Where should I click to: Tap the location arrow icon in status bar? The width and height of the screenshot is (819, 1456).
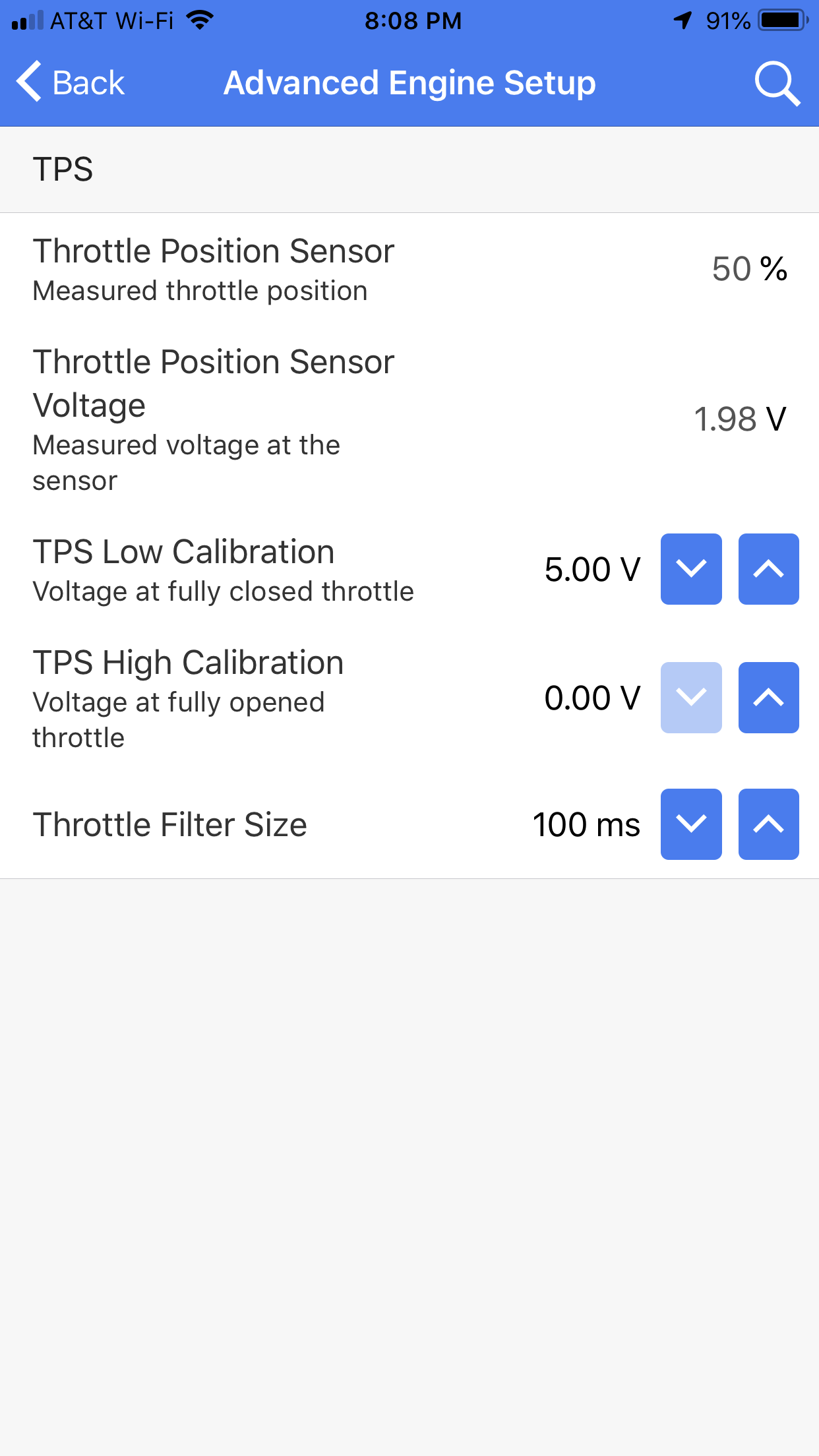[681, 20]
